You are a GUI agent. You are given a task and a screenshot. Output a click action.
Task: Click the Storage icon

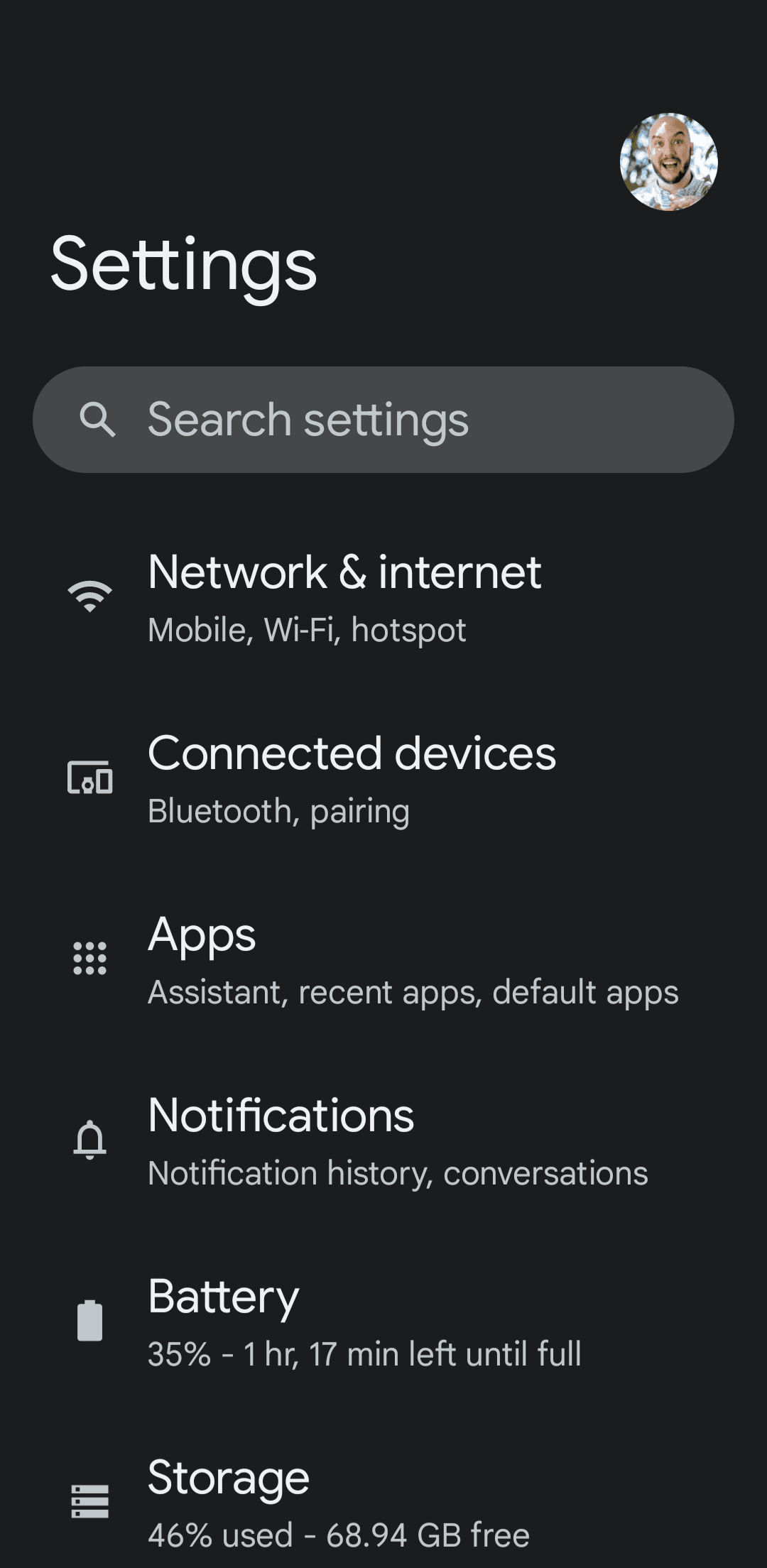pos(89,1501)
